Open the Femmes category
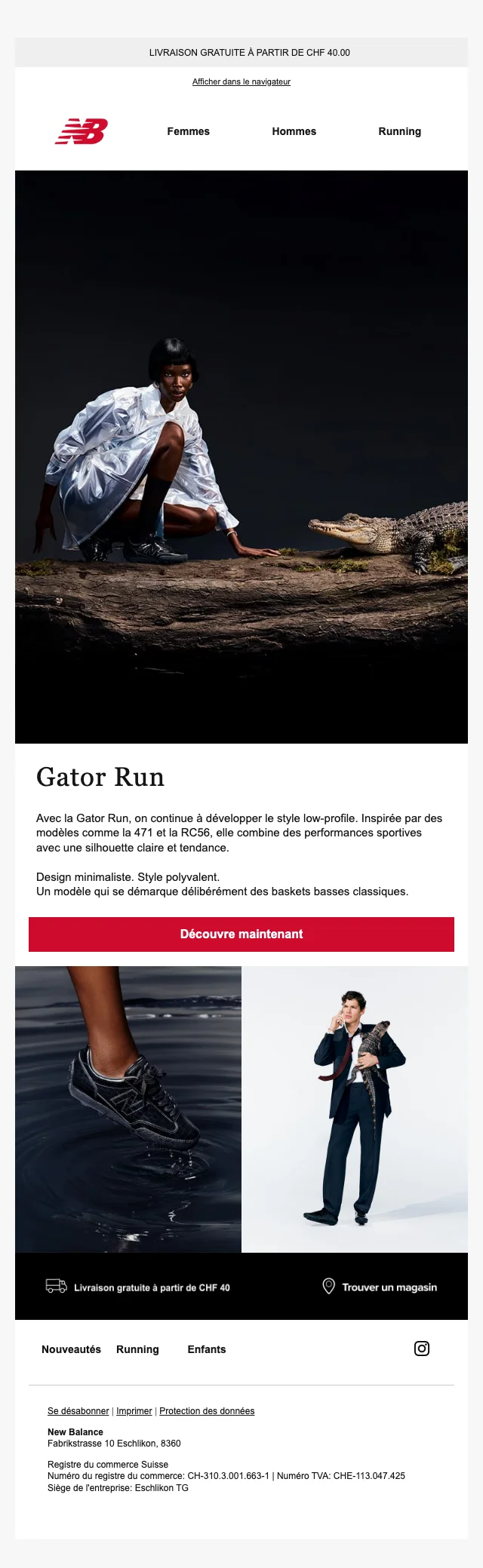 (x=188, y=131)
